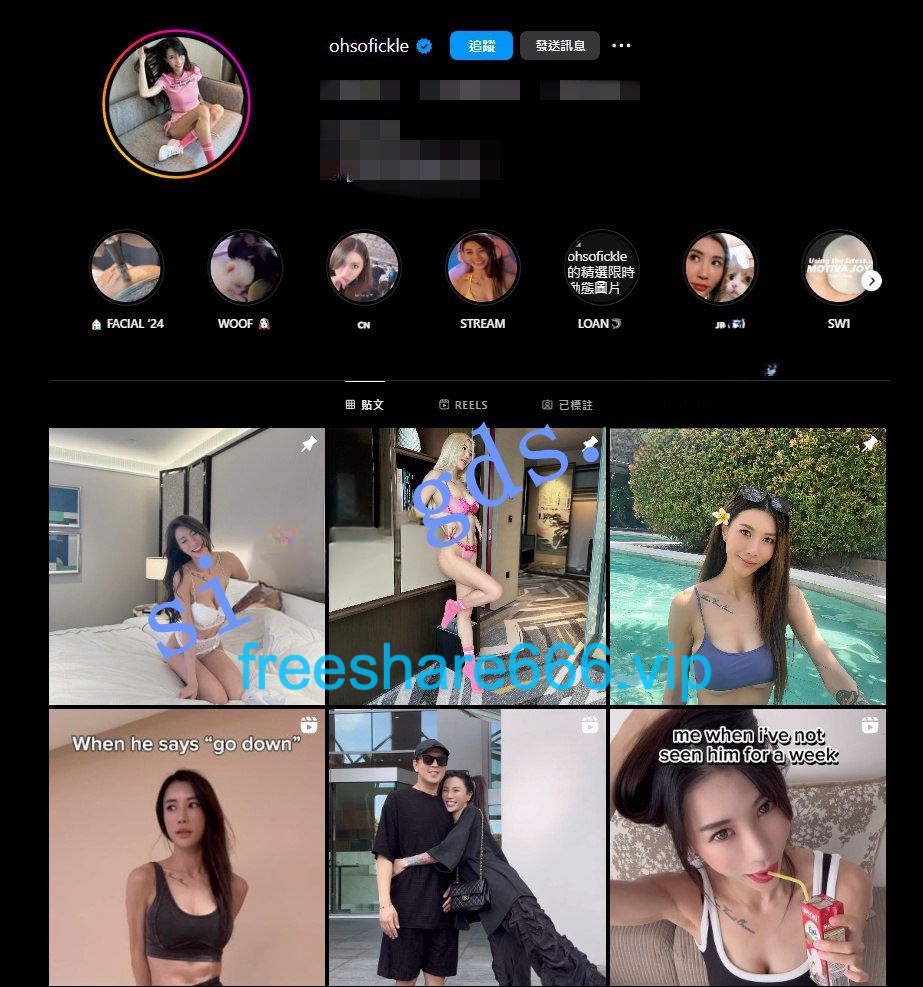Viewport: 923px width, 987px height.
Task: Open the SW1 highlight
Action: point(836,267)
